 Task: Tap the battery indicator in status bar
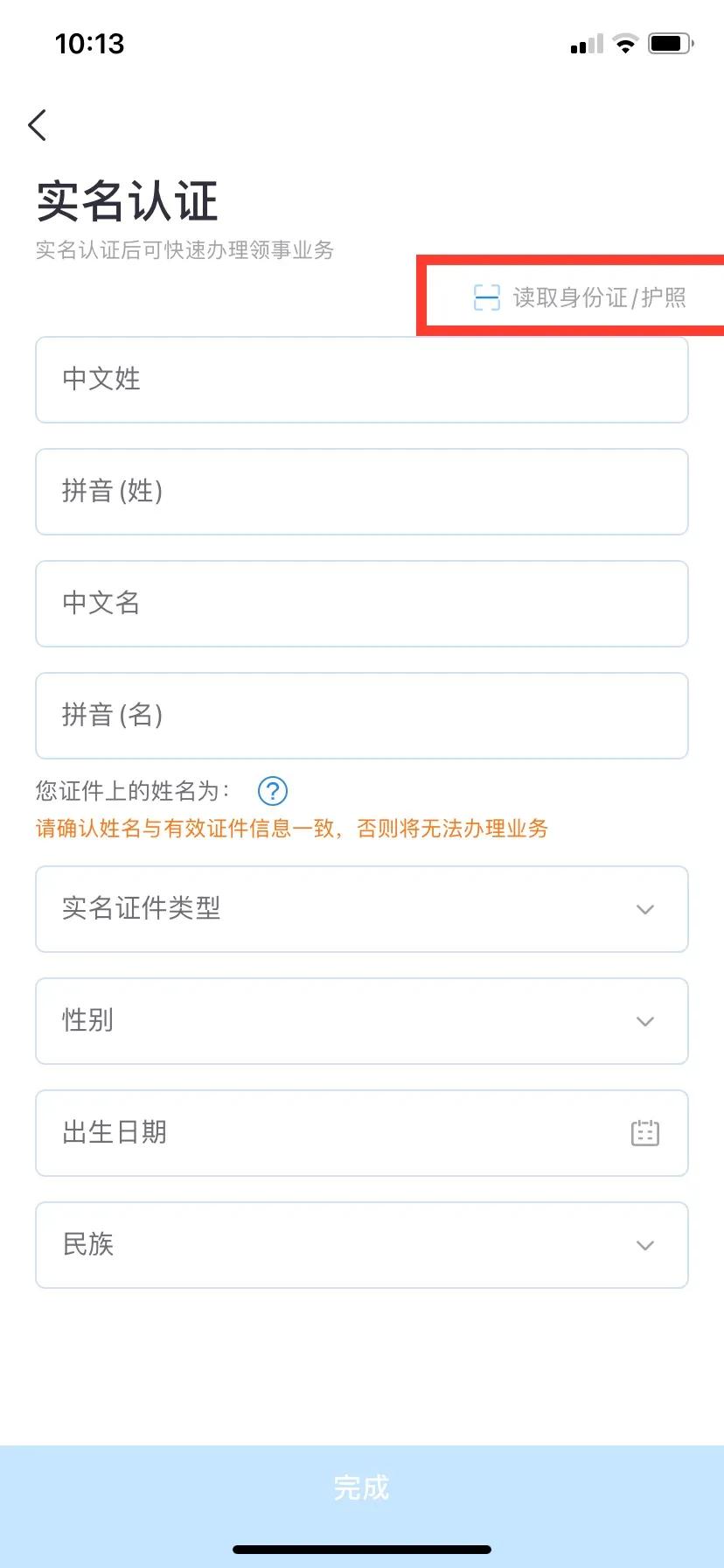click(669, 43)
